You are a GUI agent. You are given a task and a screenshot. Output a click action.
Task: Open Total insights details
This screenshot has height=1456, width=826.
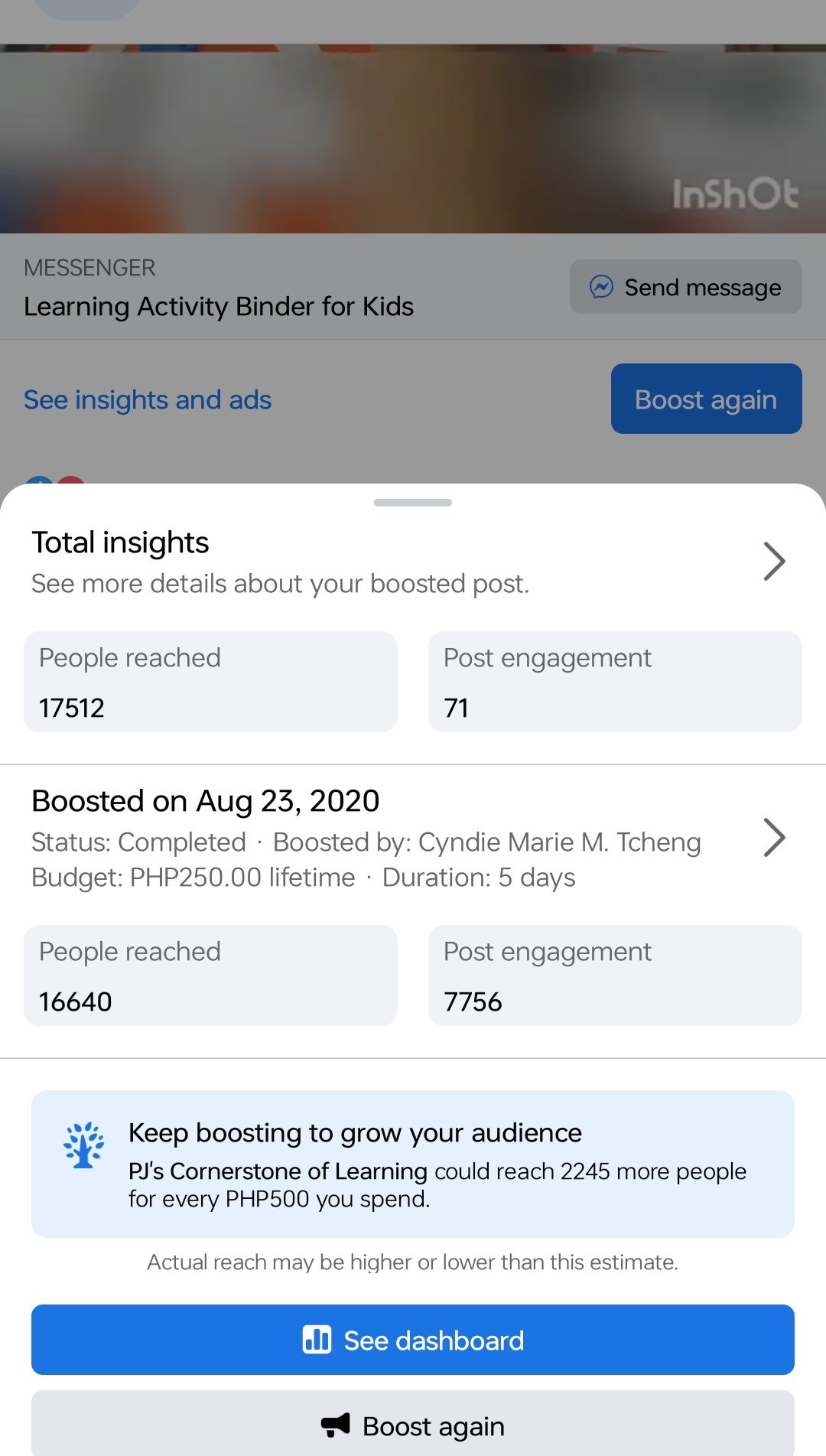click(x=773, y=562)
